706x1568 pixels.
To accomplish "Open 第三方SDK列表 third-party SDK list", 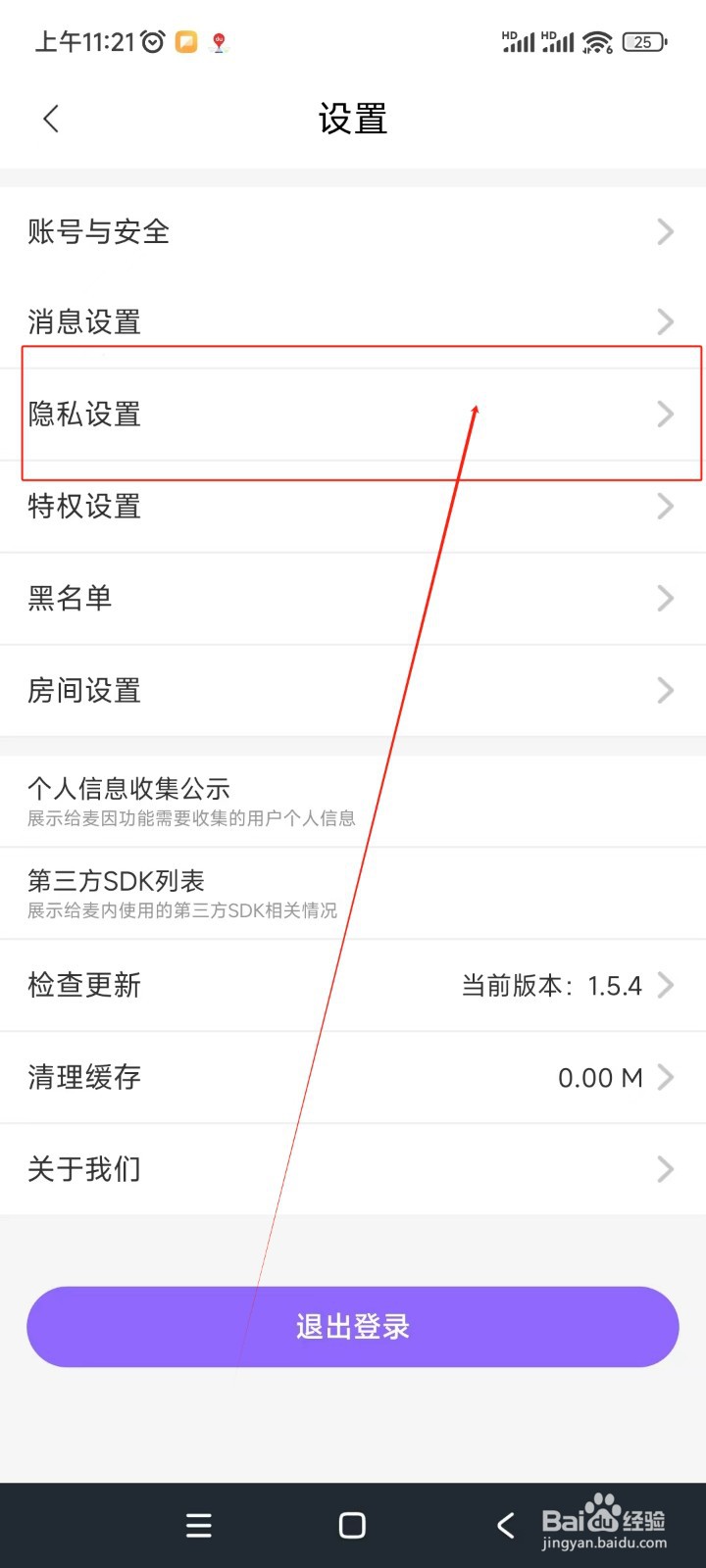I will 353,891.
